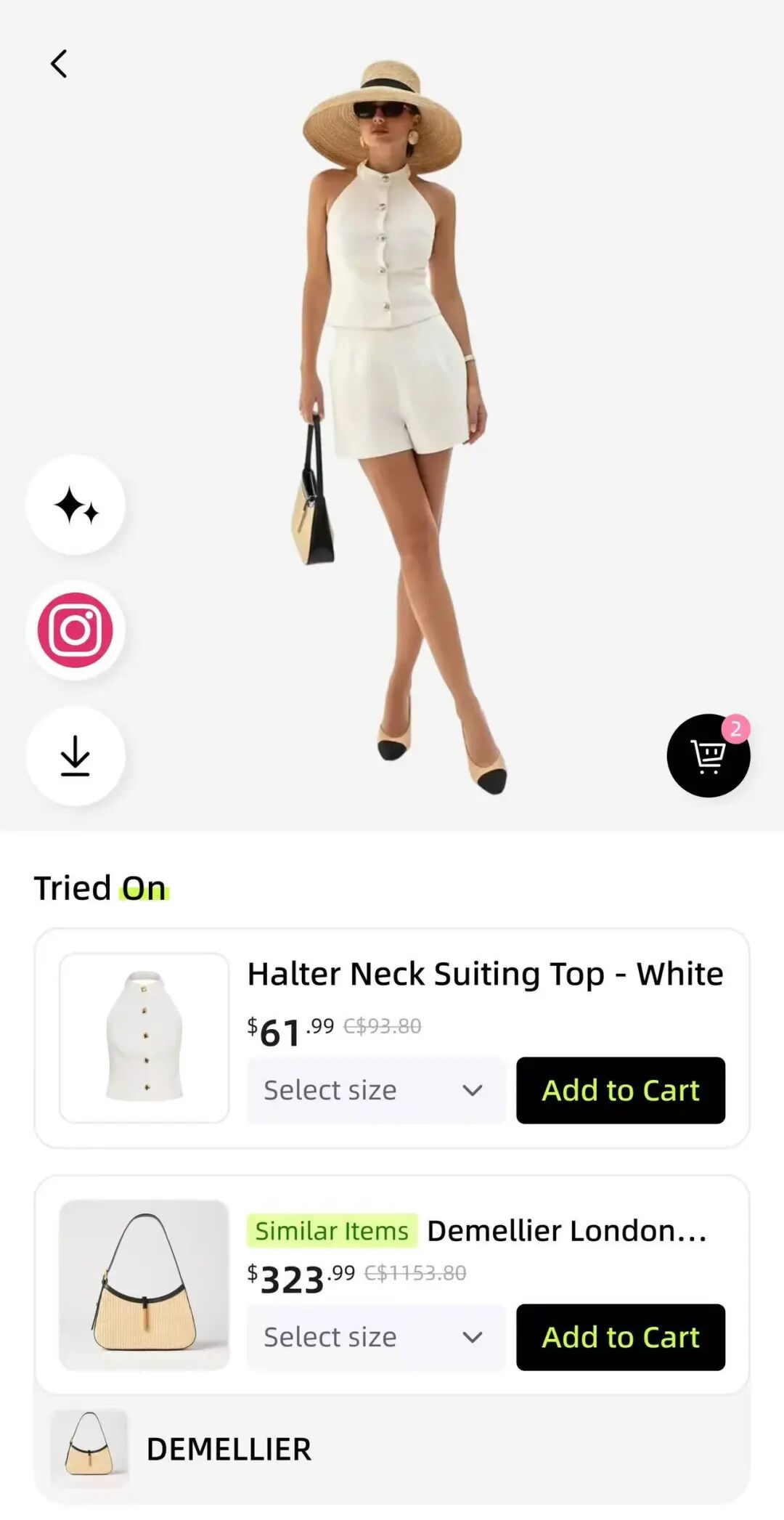Tap the sparkle AI styling button

pyautogui.click(x=75, y=505)
